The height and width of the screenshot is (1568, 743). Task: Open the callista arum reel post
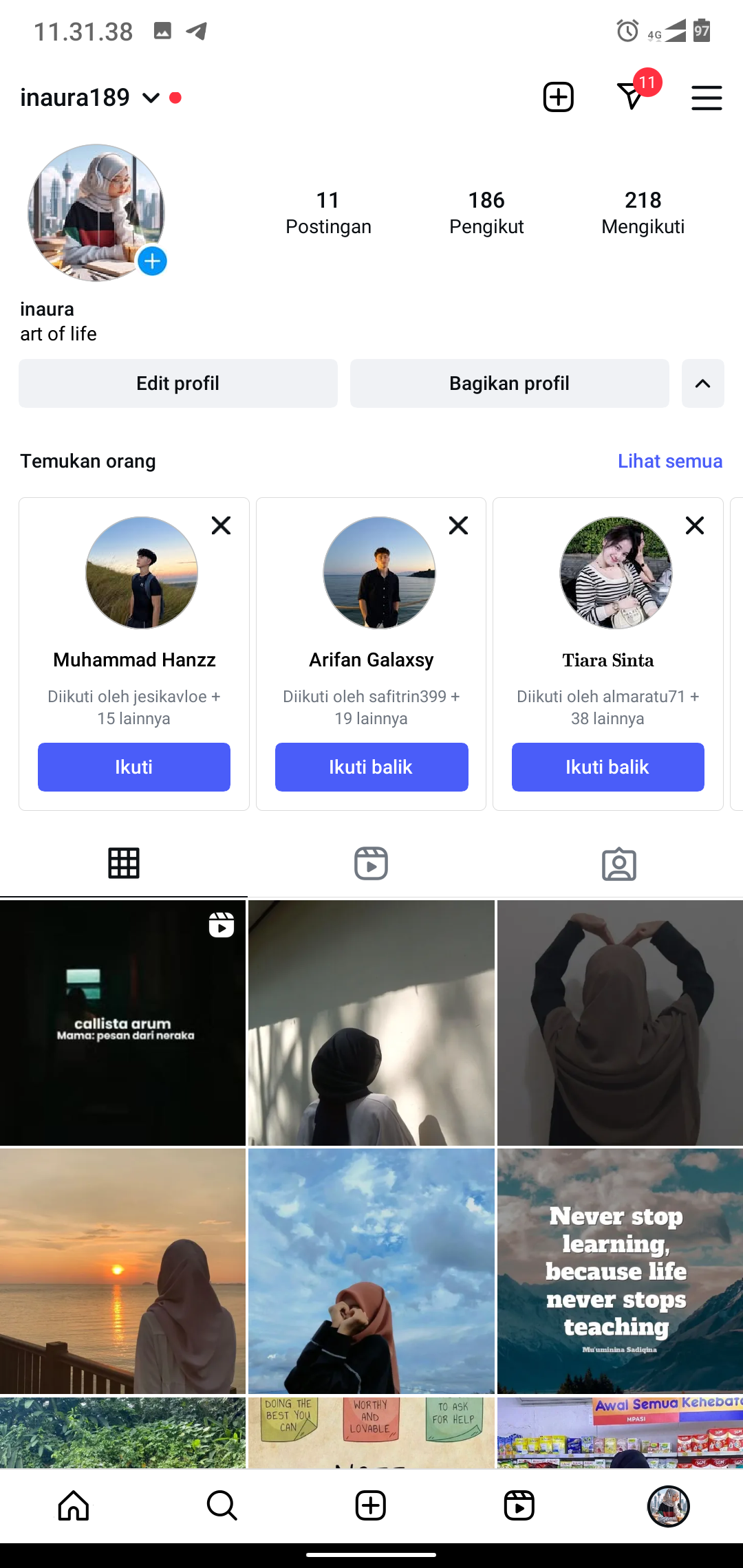[x=122, y=1023]
